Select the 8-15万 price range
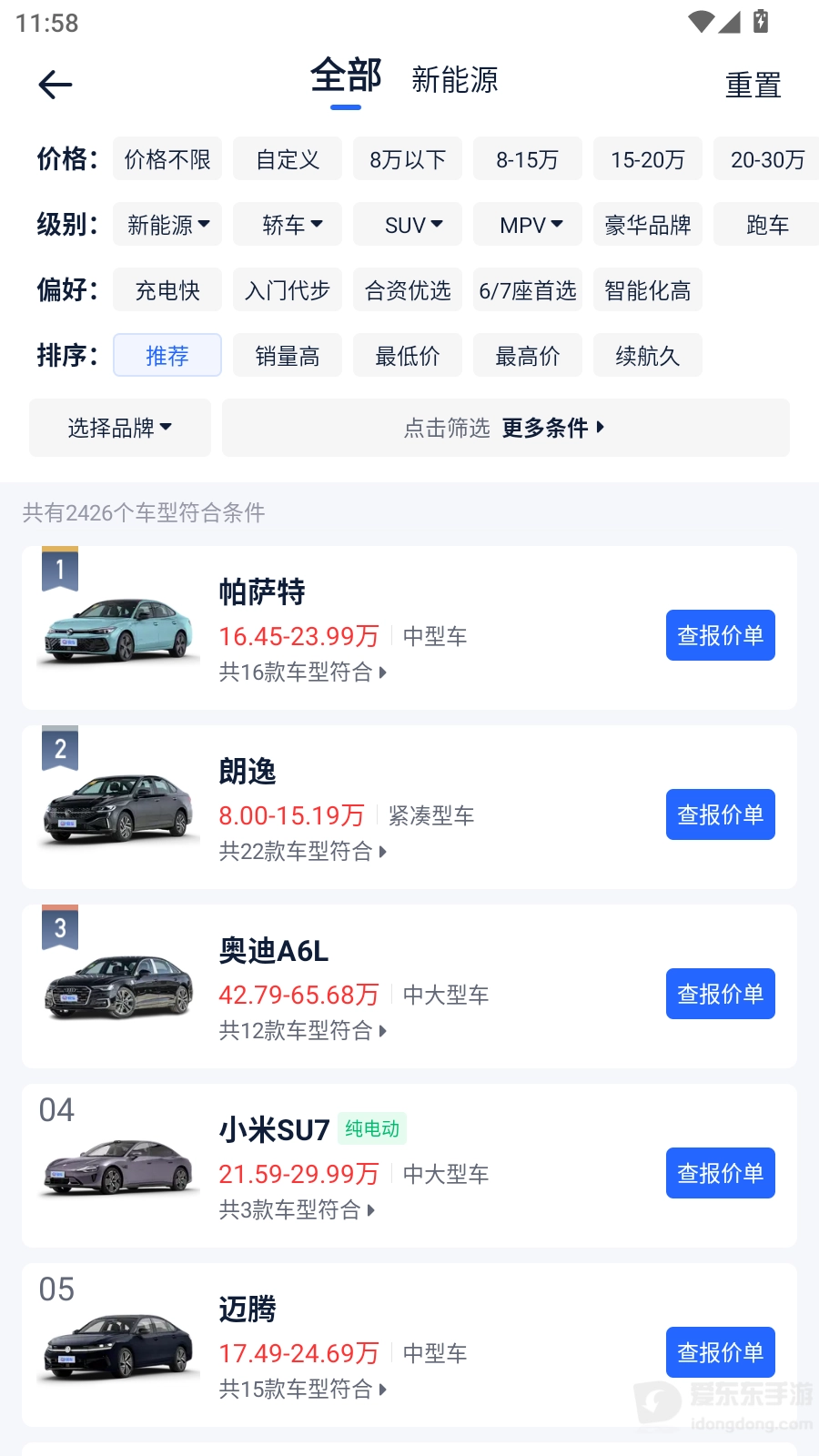 click(x=528, y=158)
